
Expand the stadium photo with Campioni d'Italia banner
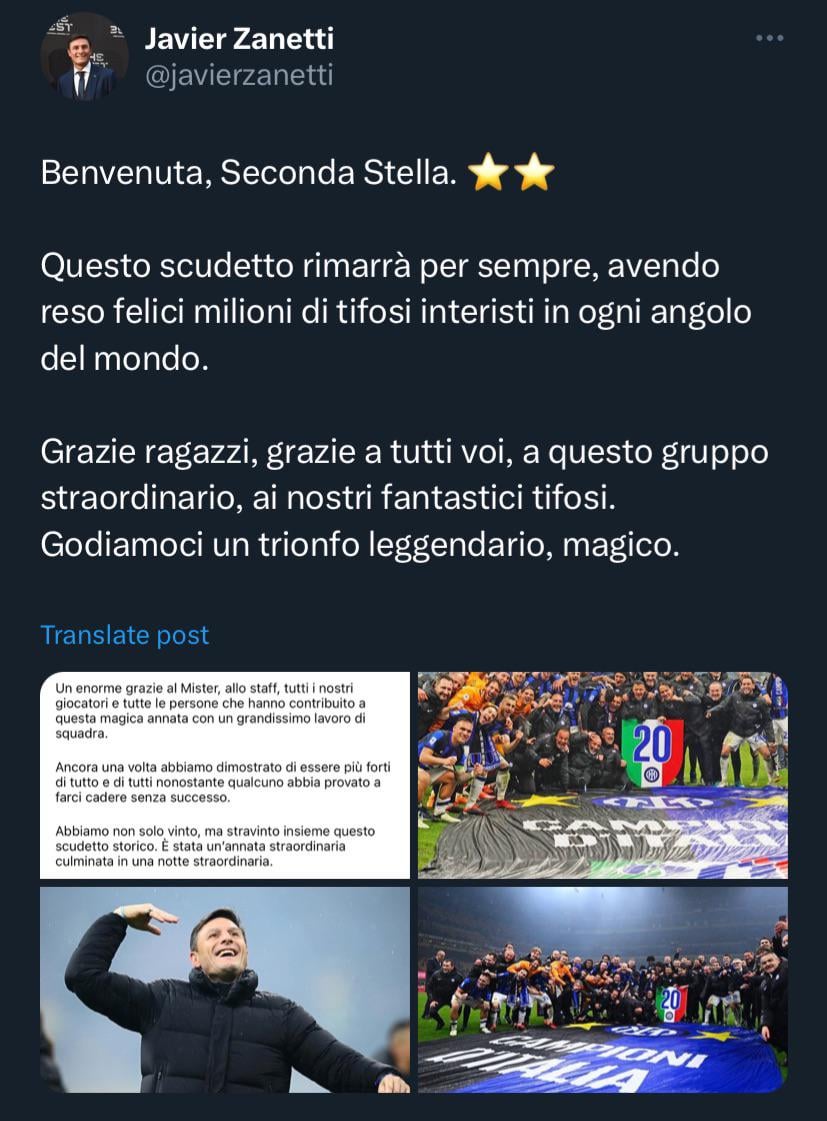point(602,989)
